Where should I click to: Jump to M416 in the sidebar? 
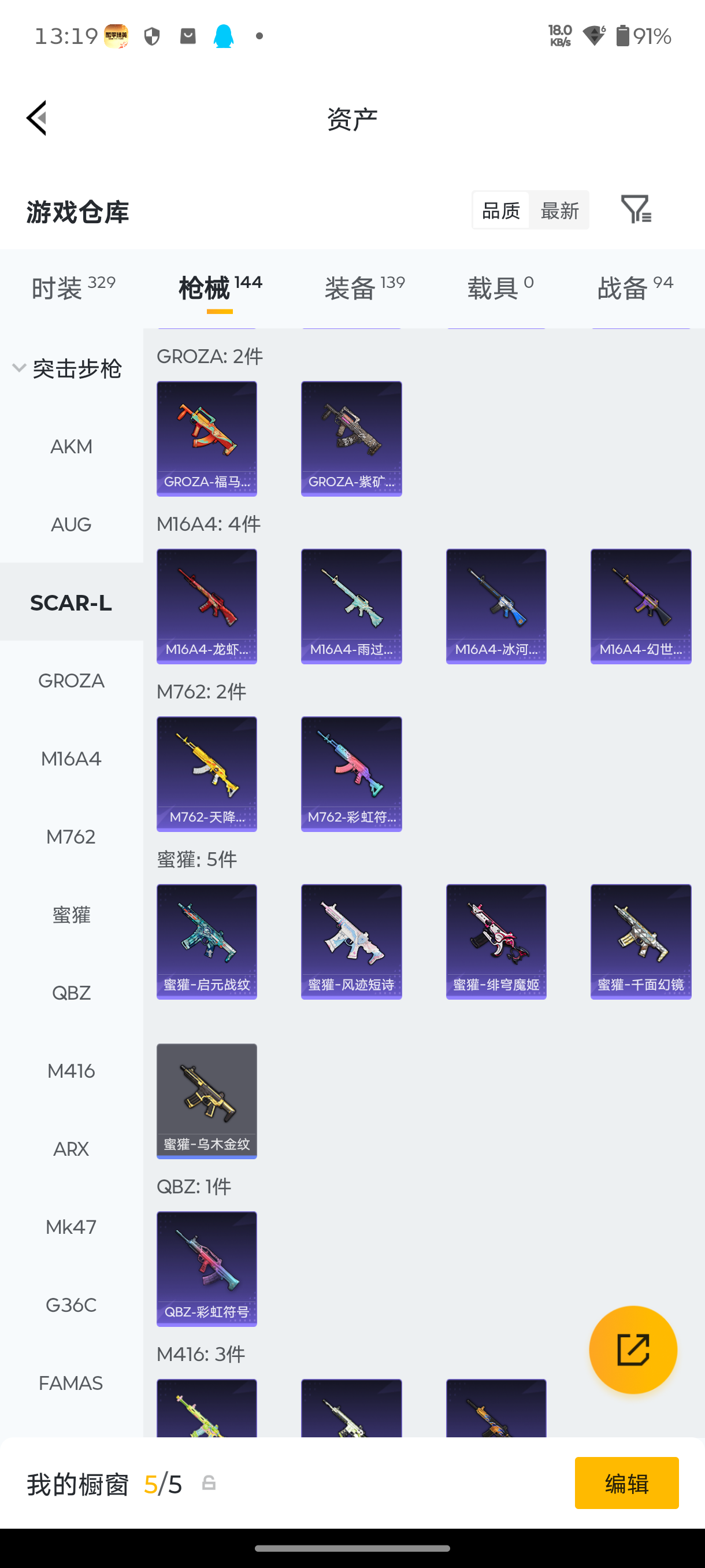tap(71, 1071)
